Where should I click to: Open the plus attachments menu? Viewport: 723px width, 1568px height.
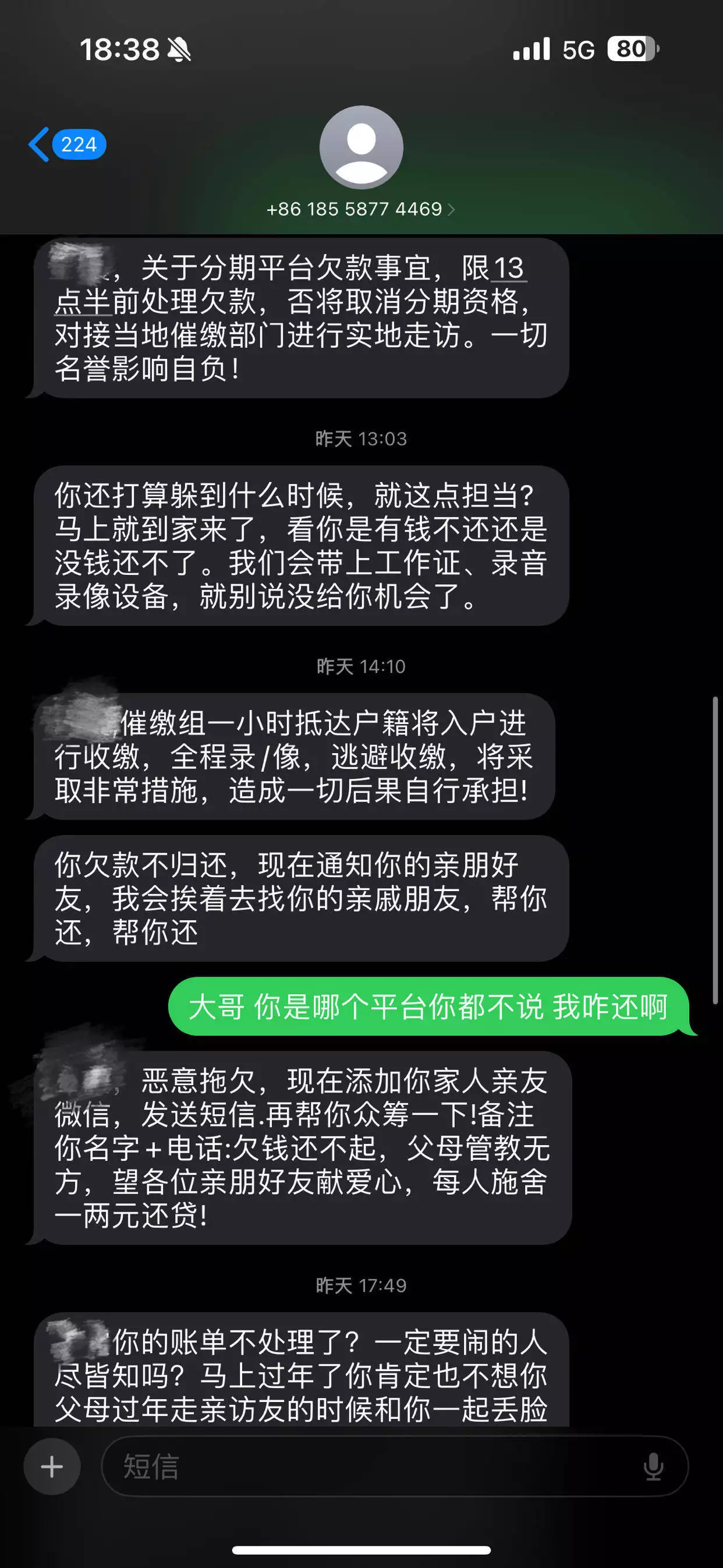point(52,1467)
